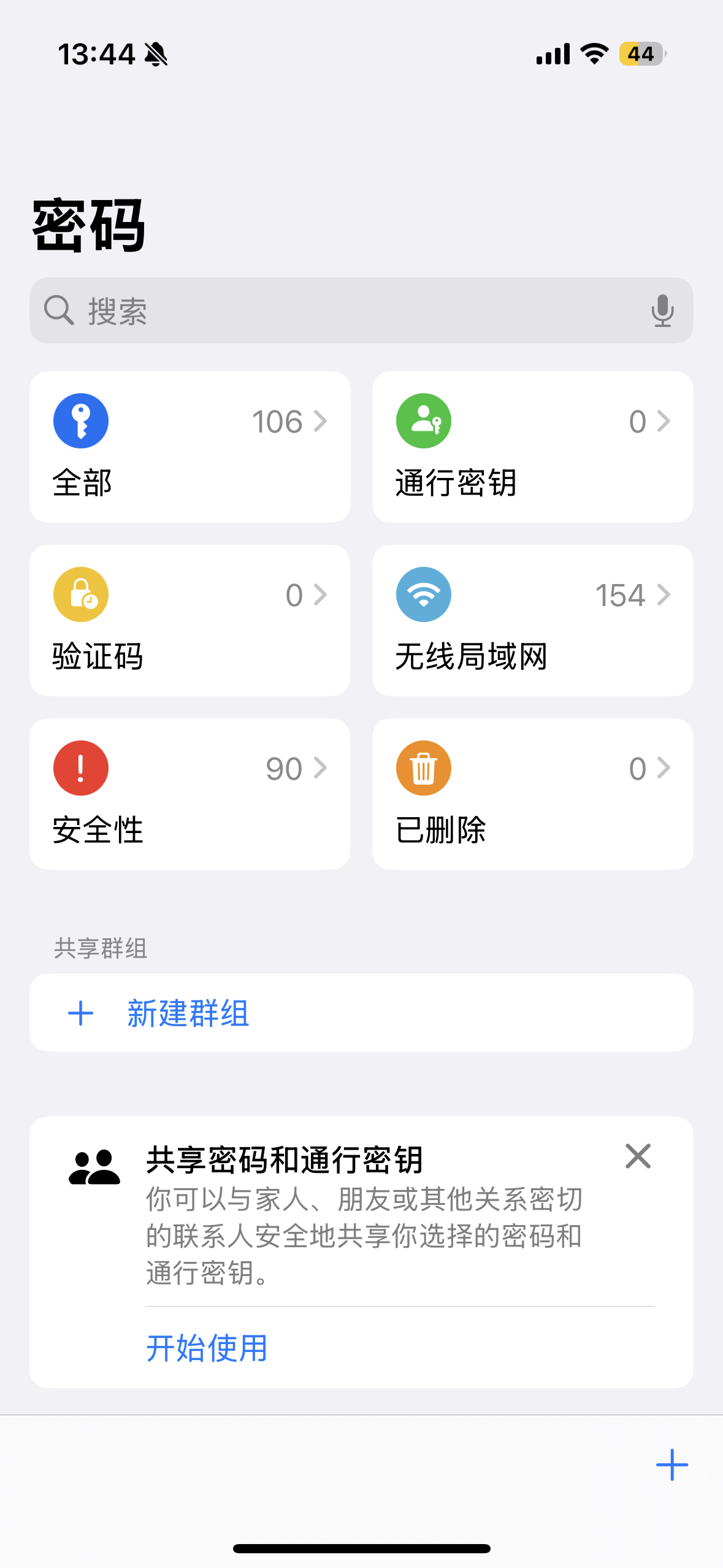723x1568 pixels.
Task: Tap the 搜索 search field
Action: 343,310
